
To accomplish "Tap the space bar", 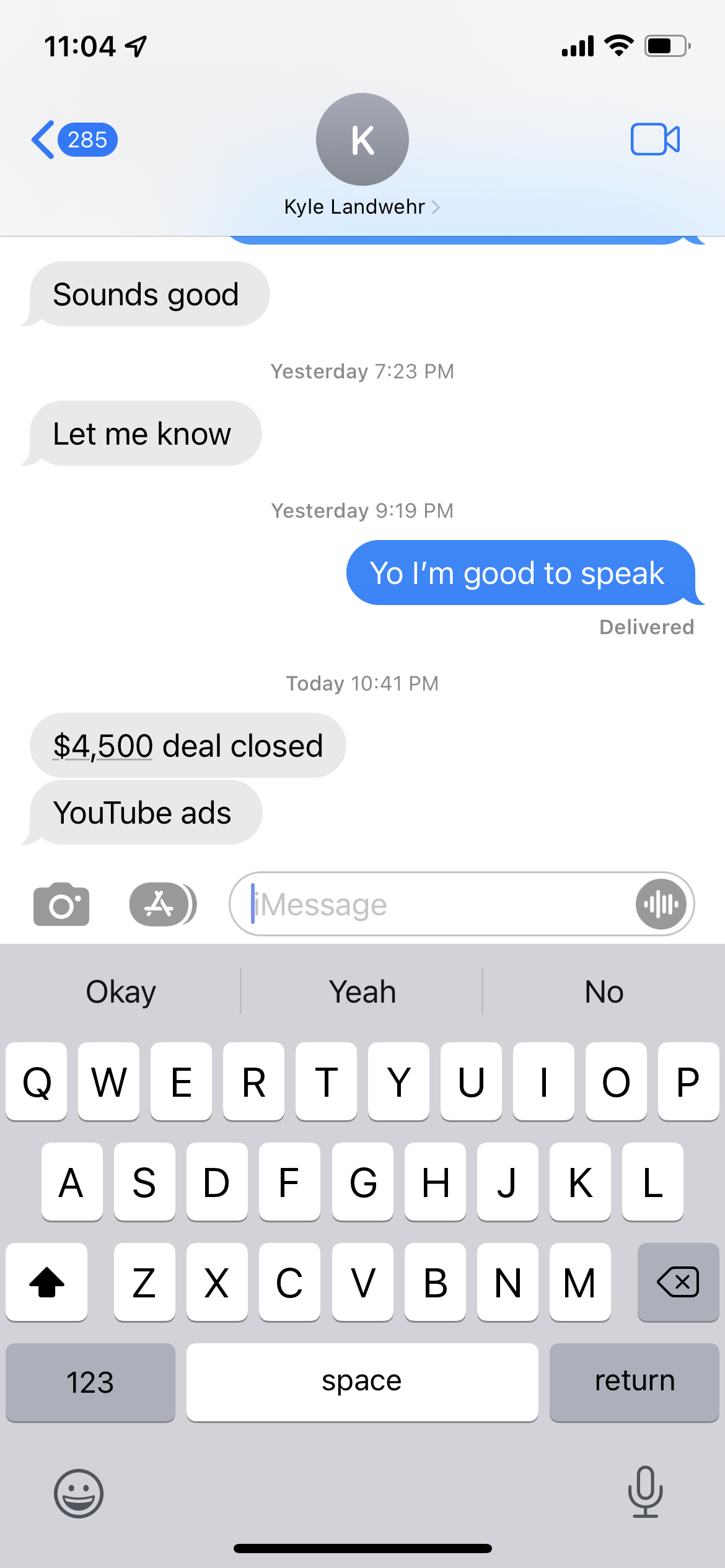I will [362, 1382].
